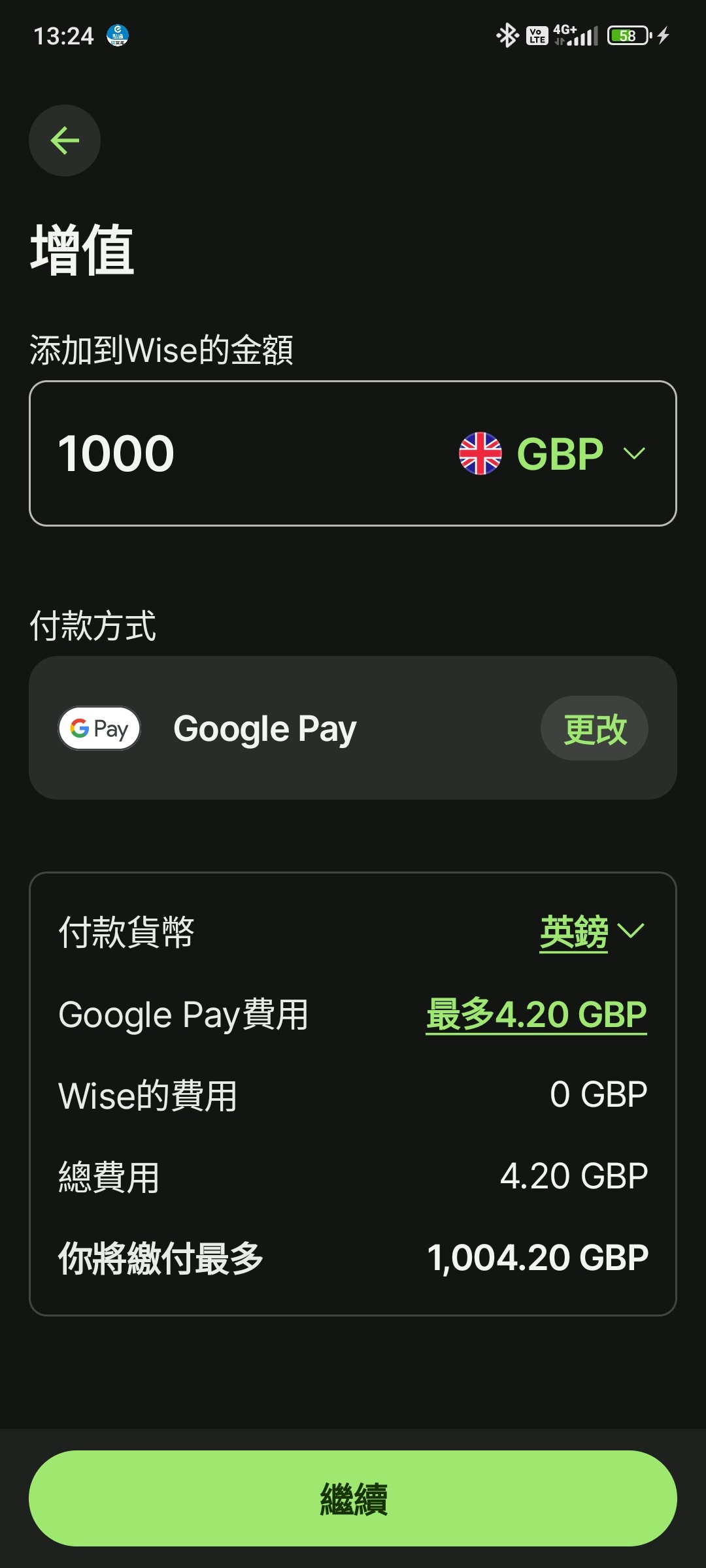This screenshot has width=706, height=1568.
Task: Open the 最多4.20 GBP fee link
Action: [x=537, y=1014]
